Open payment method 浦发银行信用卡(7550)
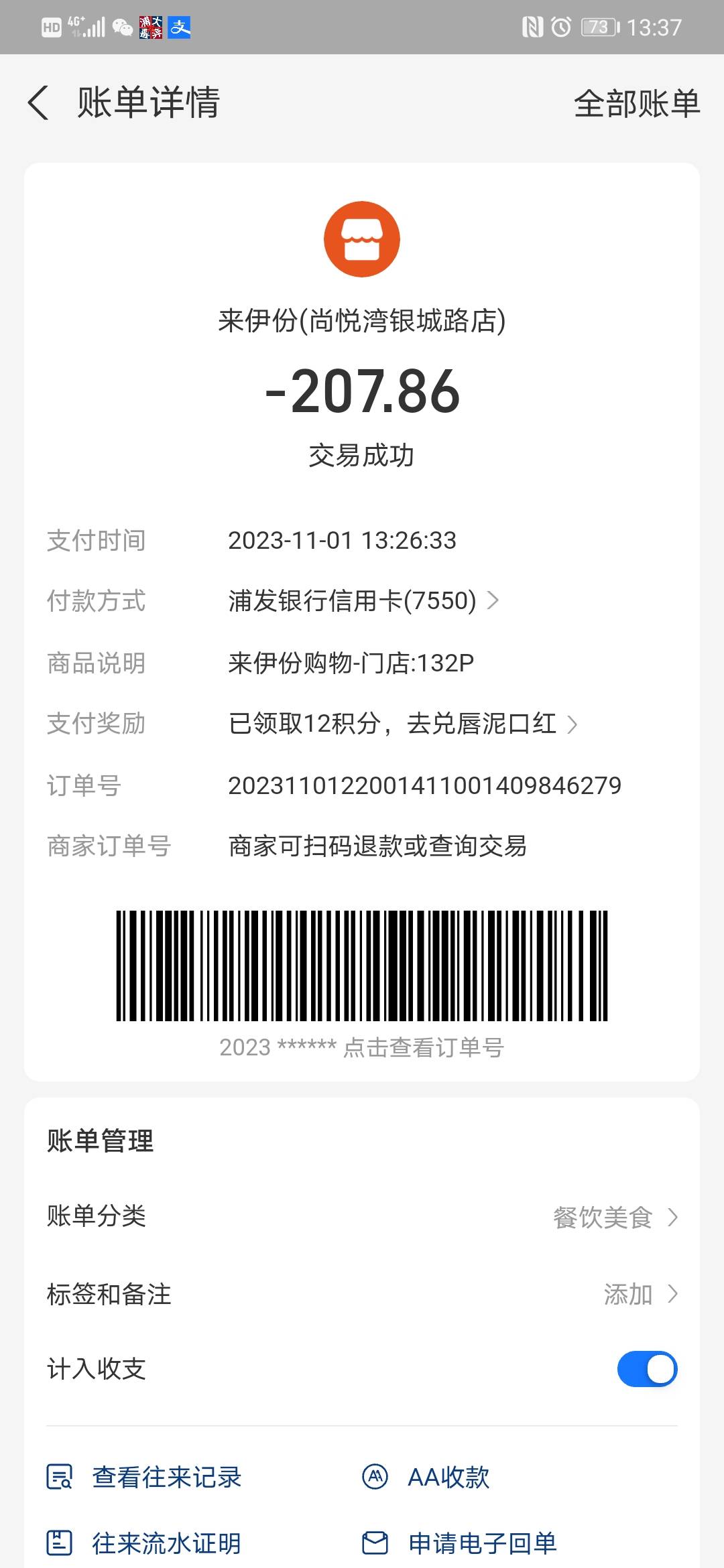 click(x=363, y=600)
